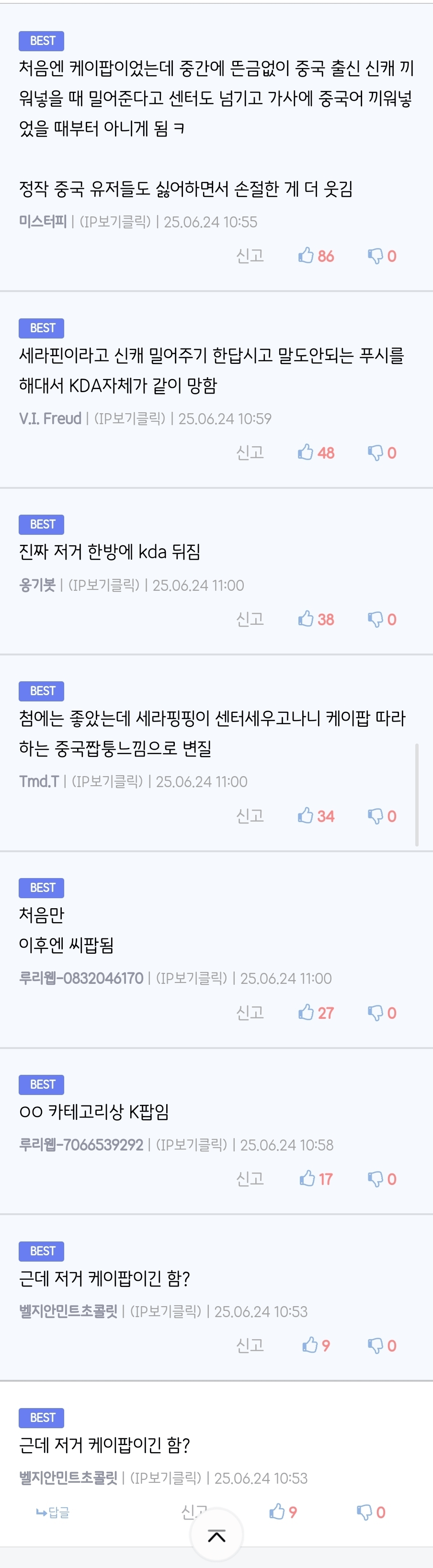
Task: Reveal IP of 미스터피 with IP보기클릭
Action: pos(114,222)
